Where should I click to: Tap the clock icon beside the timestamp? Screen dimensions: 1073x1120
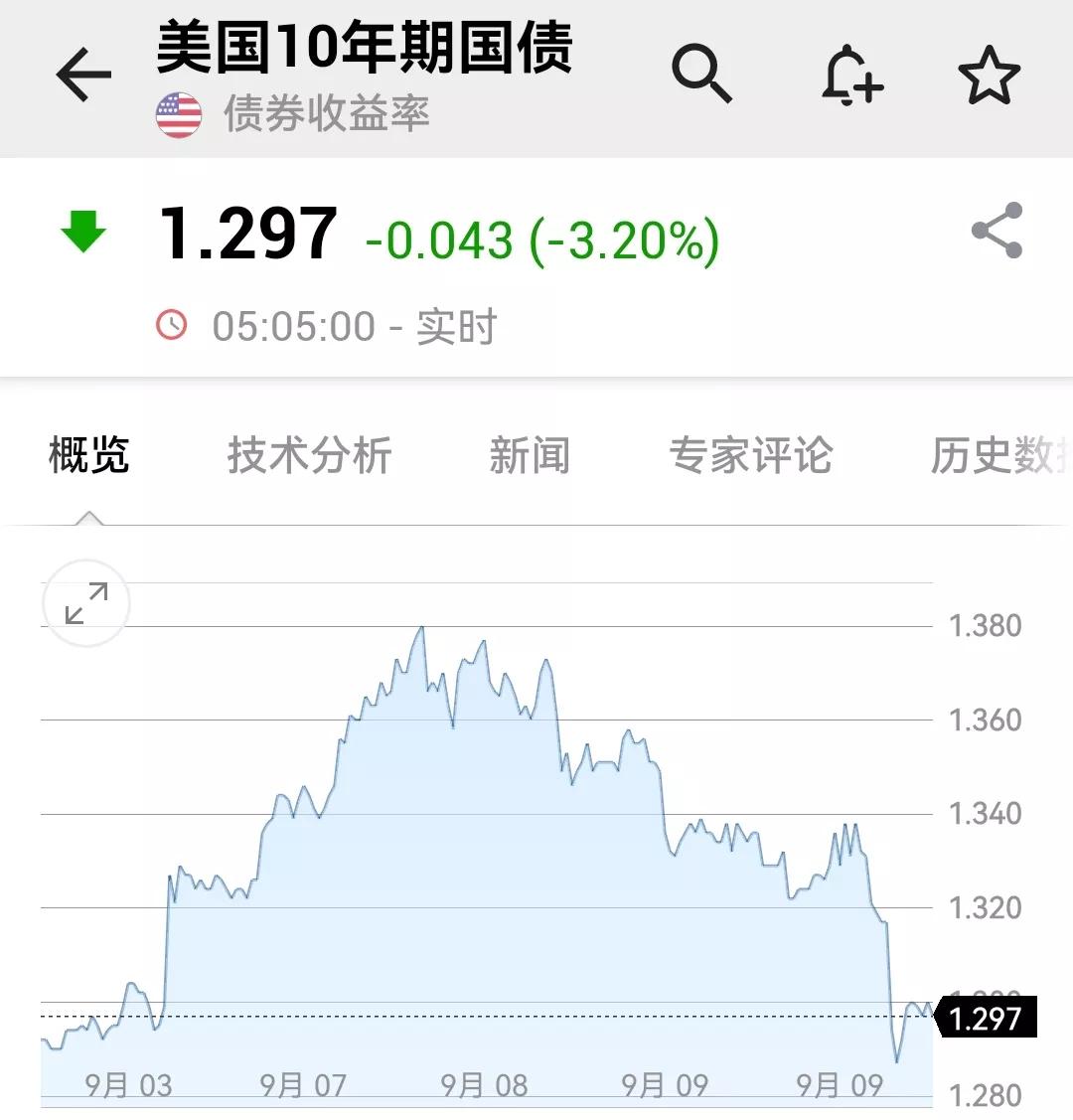coord(171,324)
